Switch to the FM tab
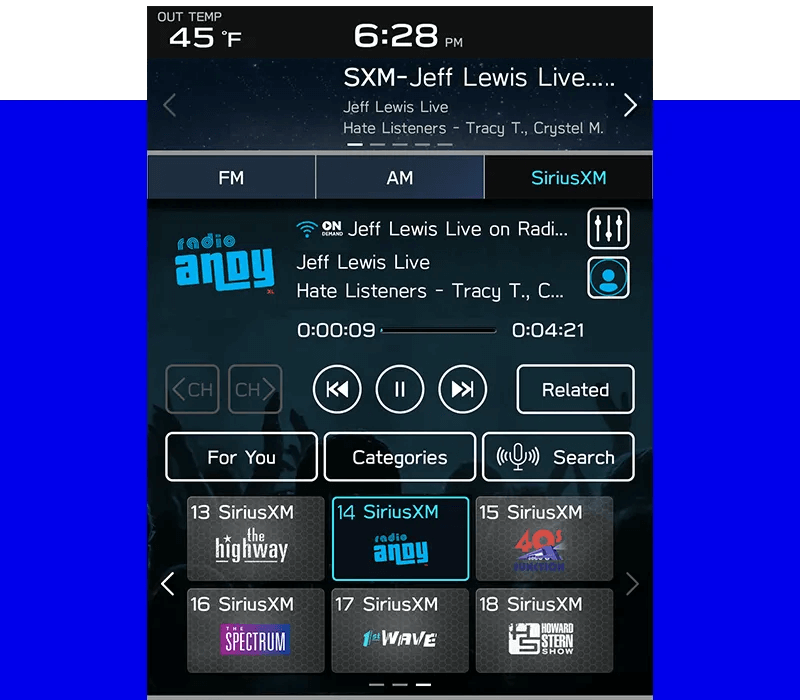Image resolution: width=800 pixels, height=700 pixels. coord(231,178)
